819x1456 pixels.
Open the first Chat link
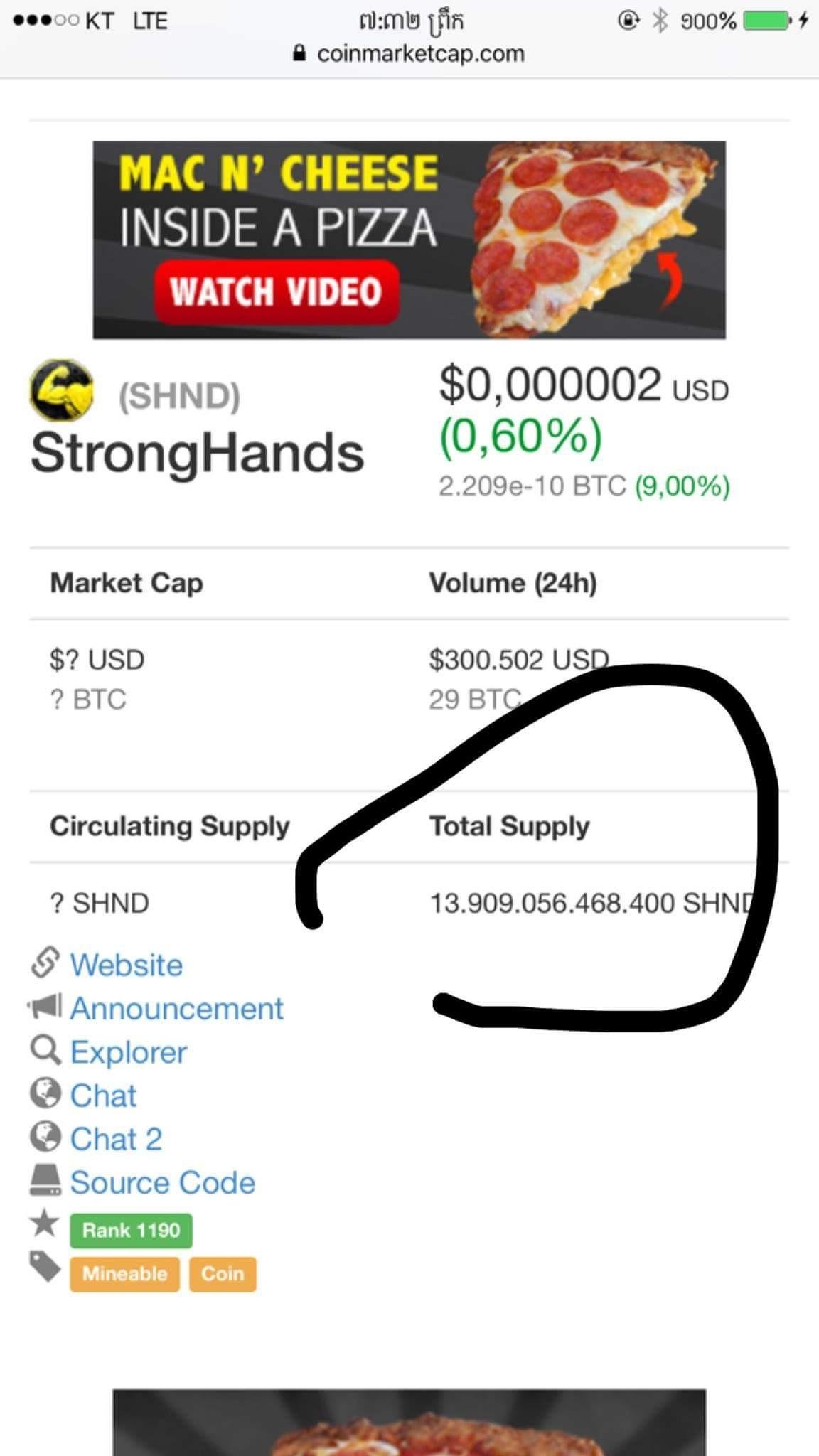pos(103,1096)
